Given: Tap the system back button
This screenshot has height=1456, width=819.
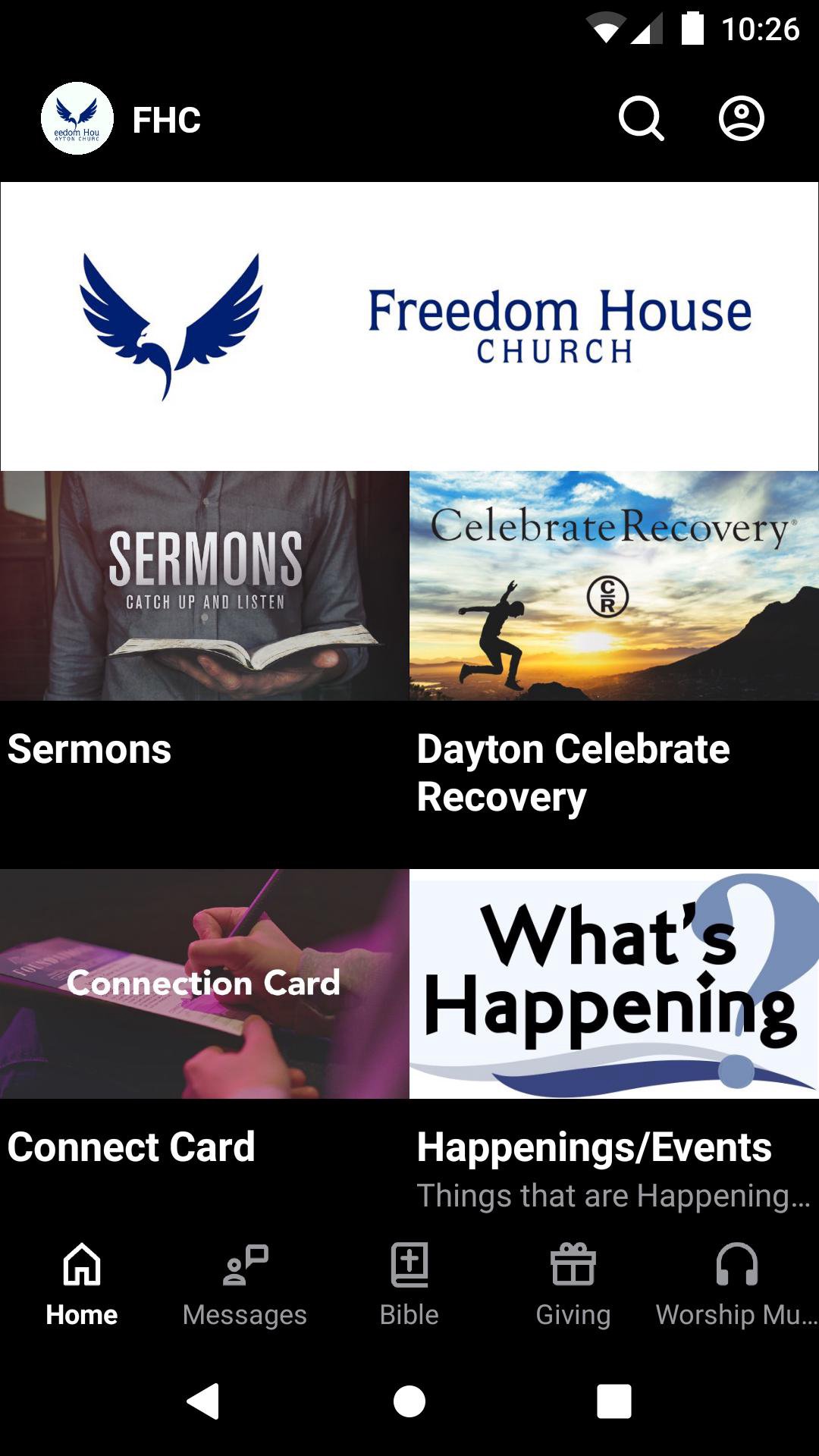Looking at the screenshot, I should (203, 1401).
